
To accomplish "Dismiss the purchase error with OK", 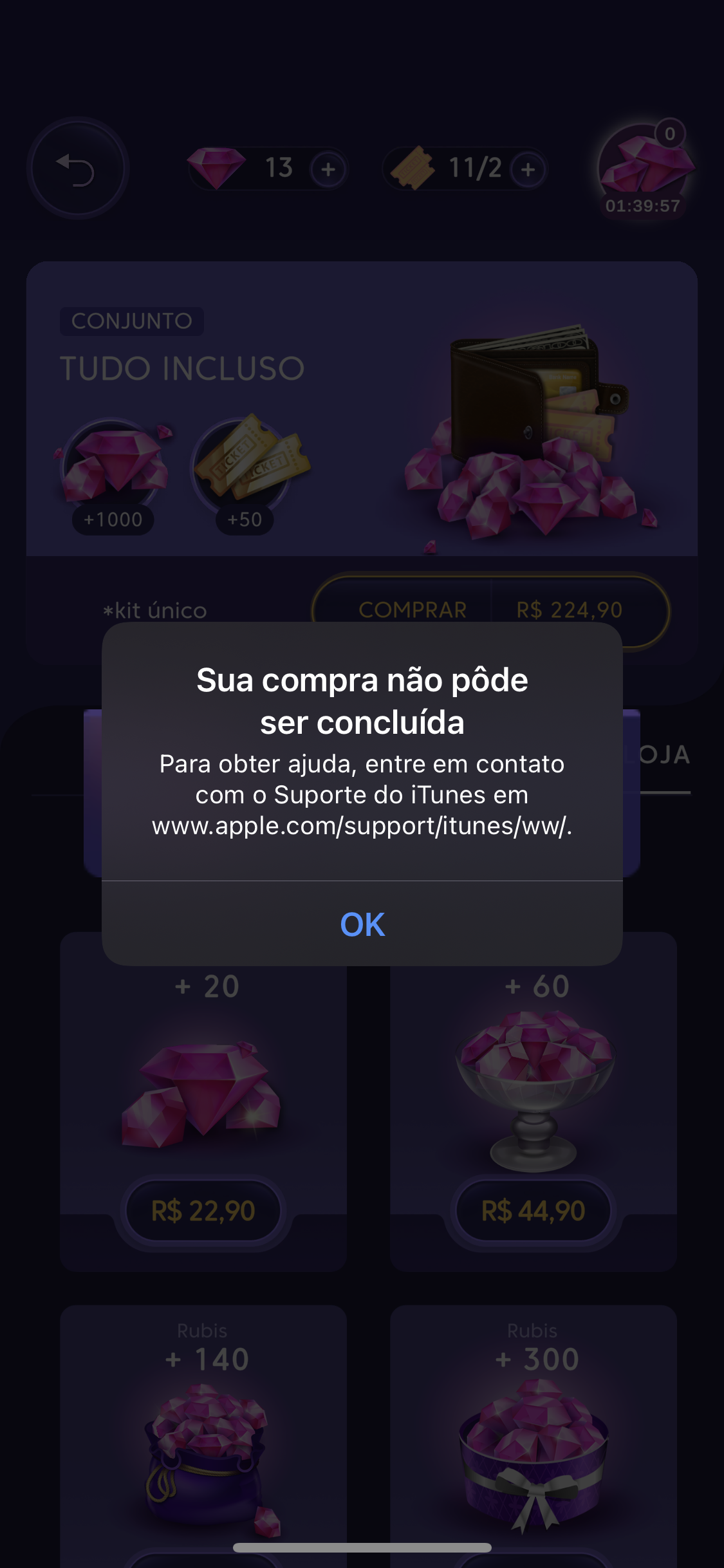I will 362,924.
